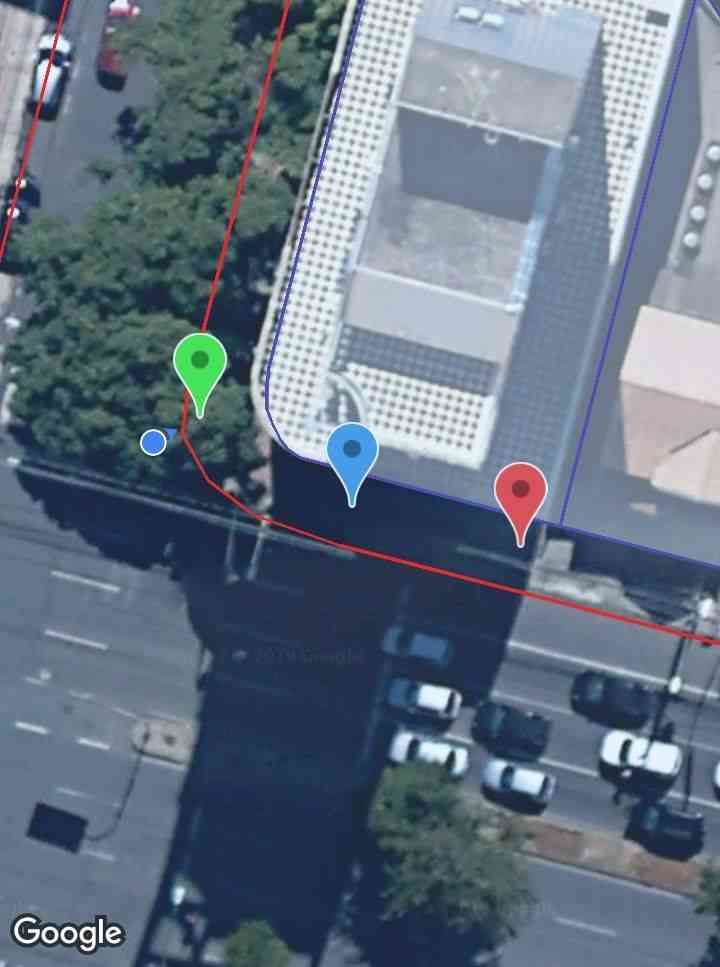Select the red map marker
This screenshot has width=720, height=967.
[520, 492]
